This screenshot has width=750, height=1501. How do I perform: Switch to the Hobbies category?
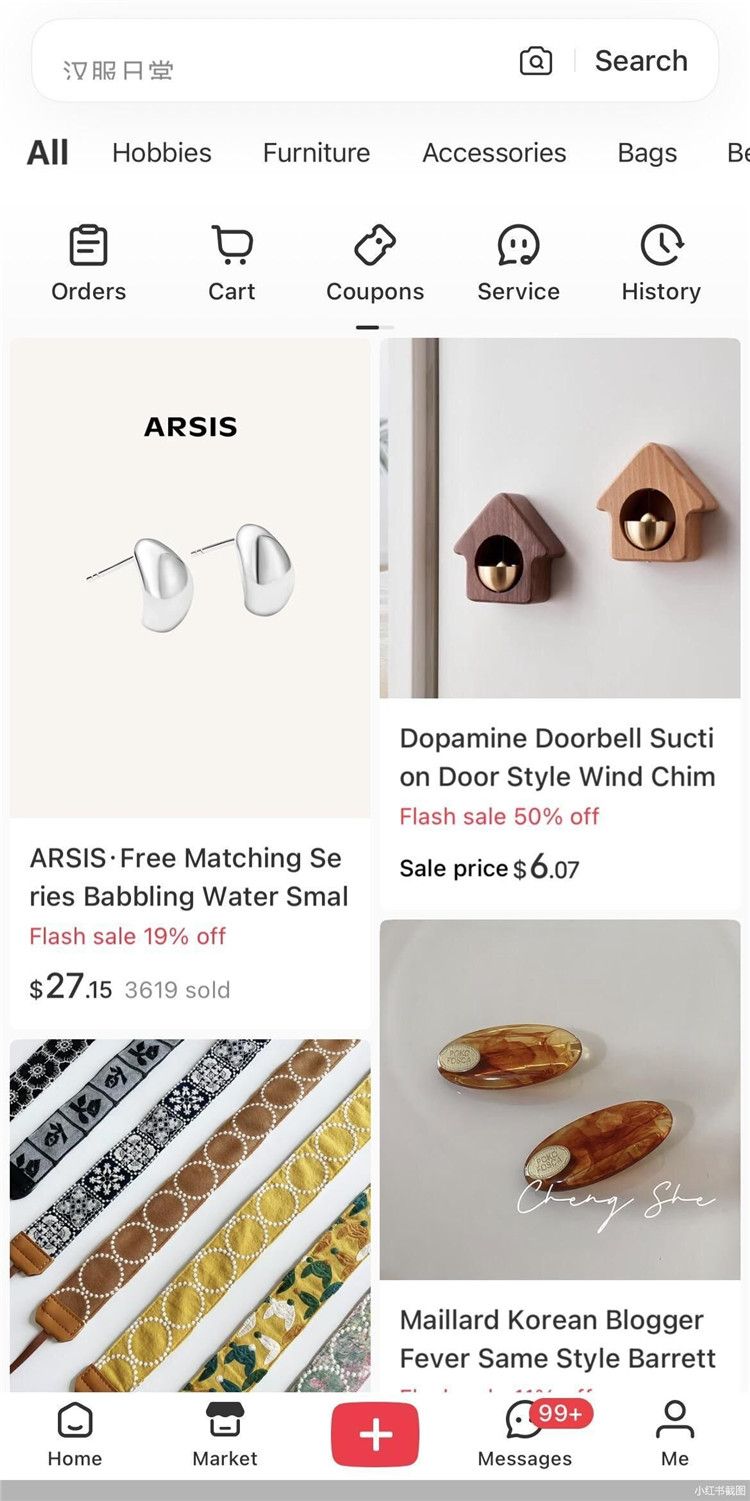point(162,153)
